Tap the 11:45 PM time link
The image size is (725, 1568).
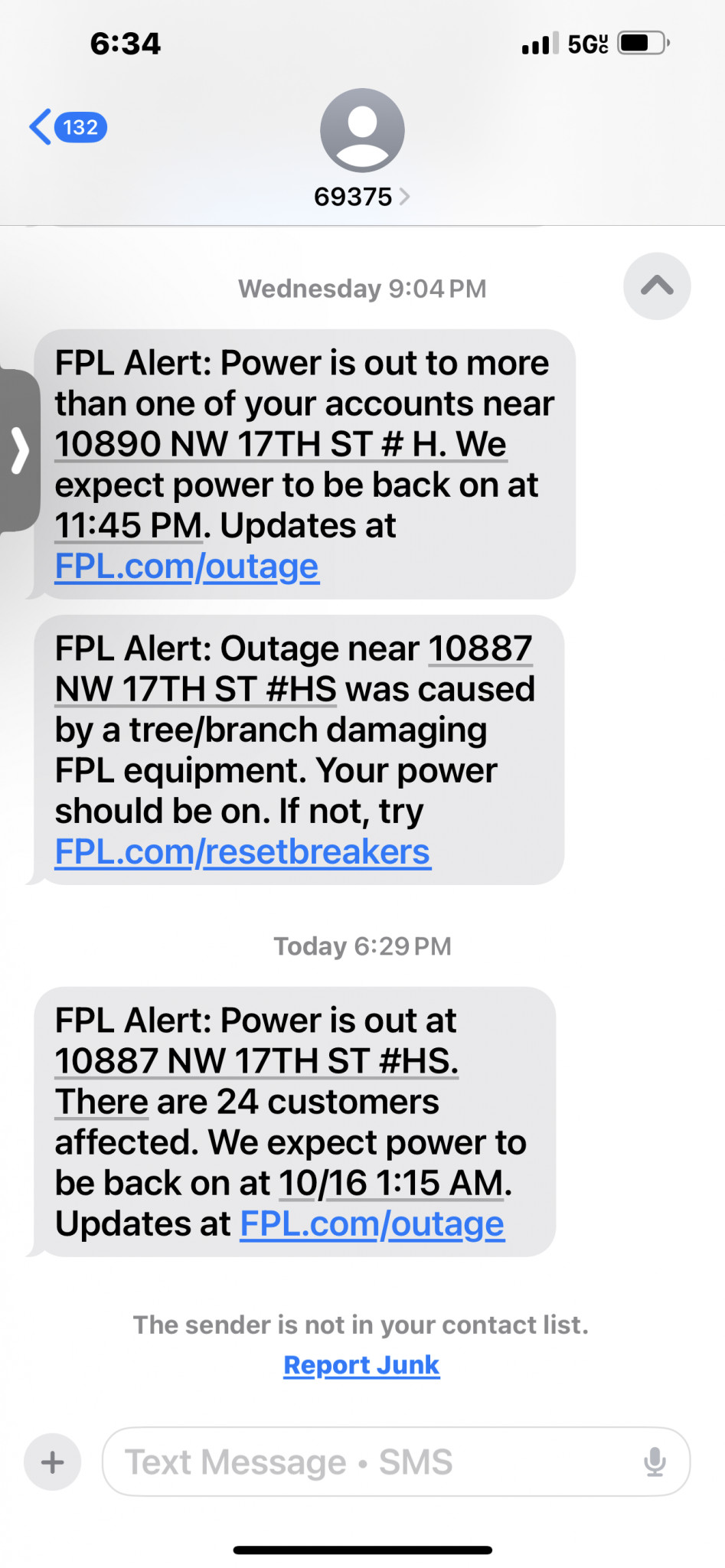[129, 526]
